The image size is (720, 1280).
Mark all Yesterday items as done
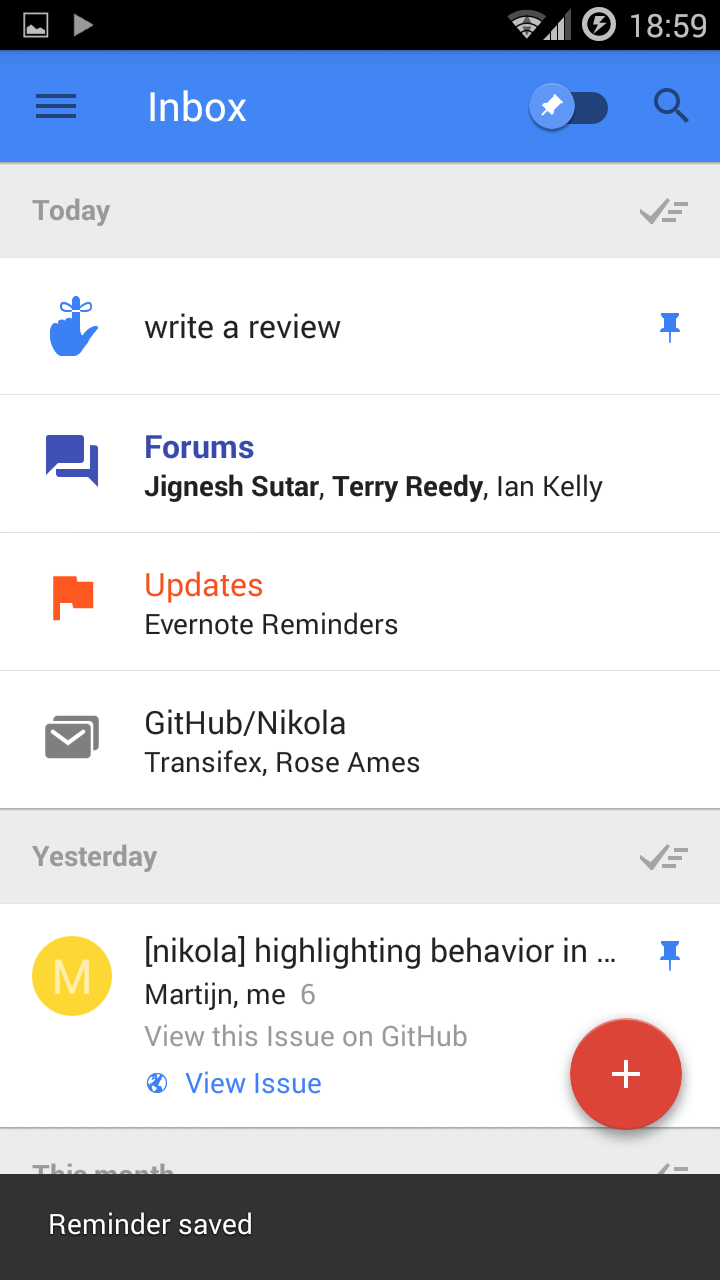coord(664,857)
